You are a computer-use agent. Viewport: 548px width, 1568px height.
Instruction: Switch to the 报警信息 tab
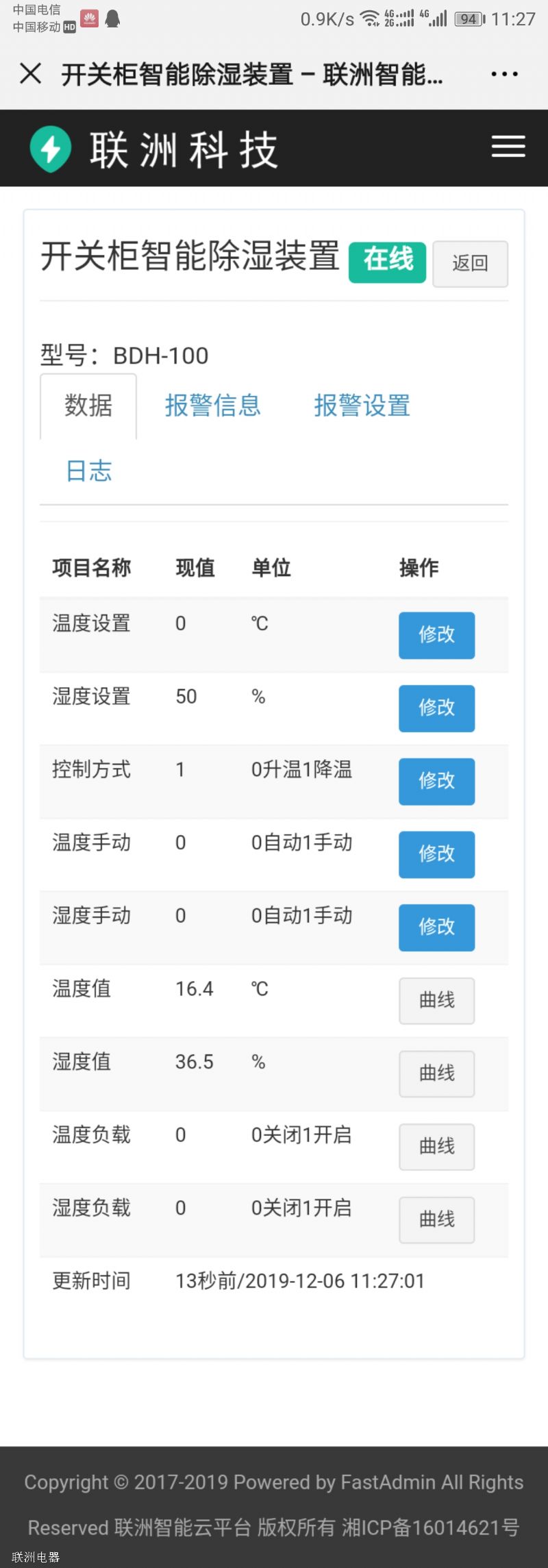pos(212,406)
